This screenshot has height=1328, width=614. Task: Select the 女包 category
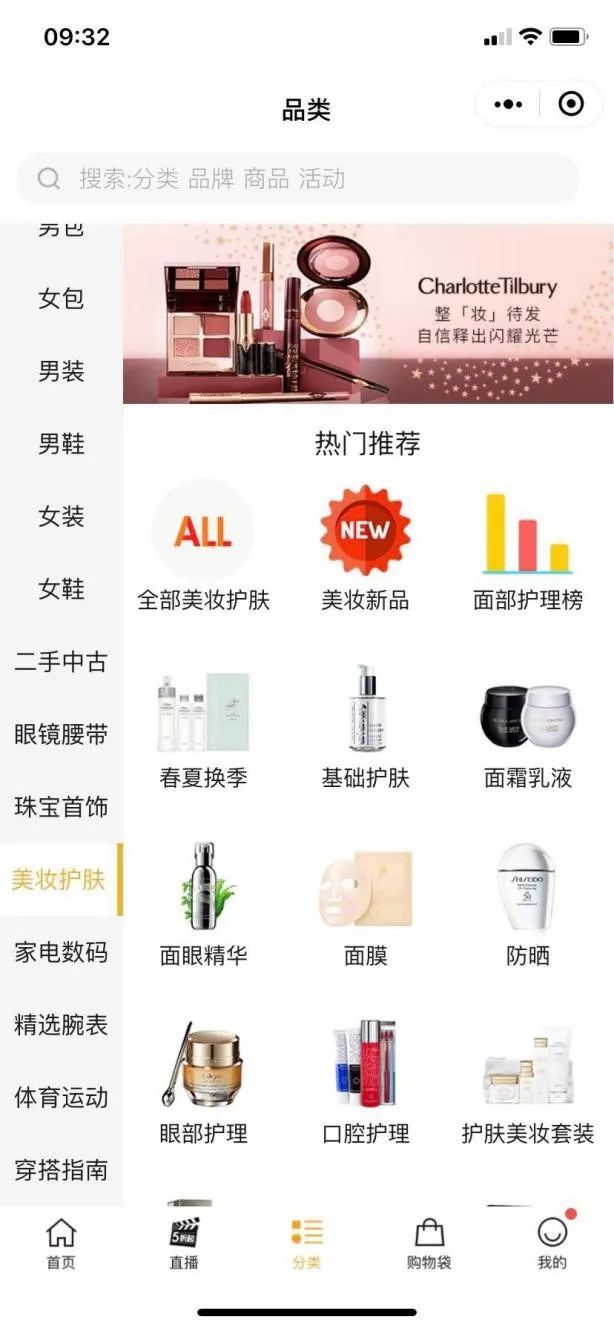(61, 299)
